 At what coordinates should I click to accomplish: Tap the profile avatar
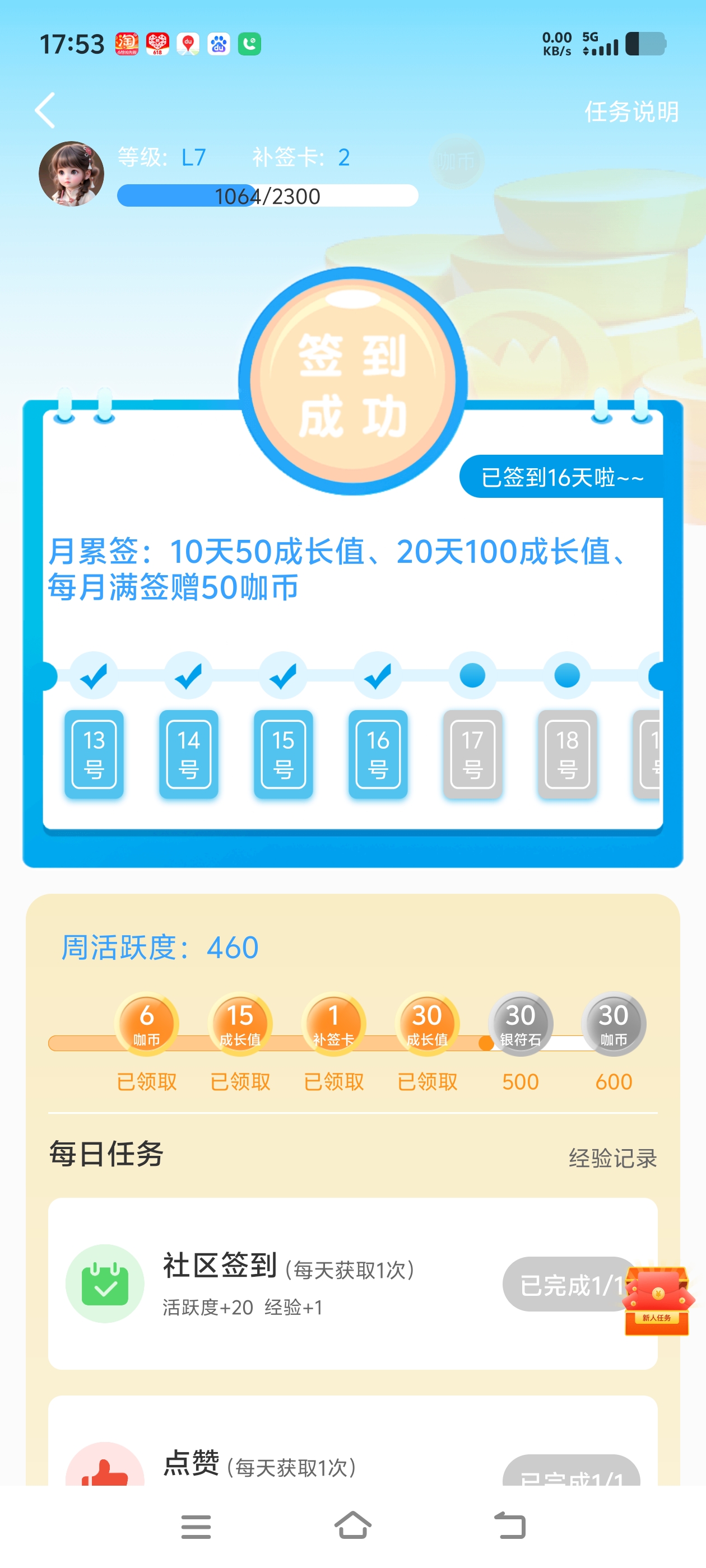[71, 174]
